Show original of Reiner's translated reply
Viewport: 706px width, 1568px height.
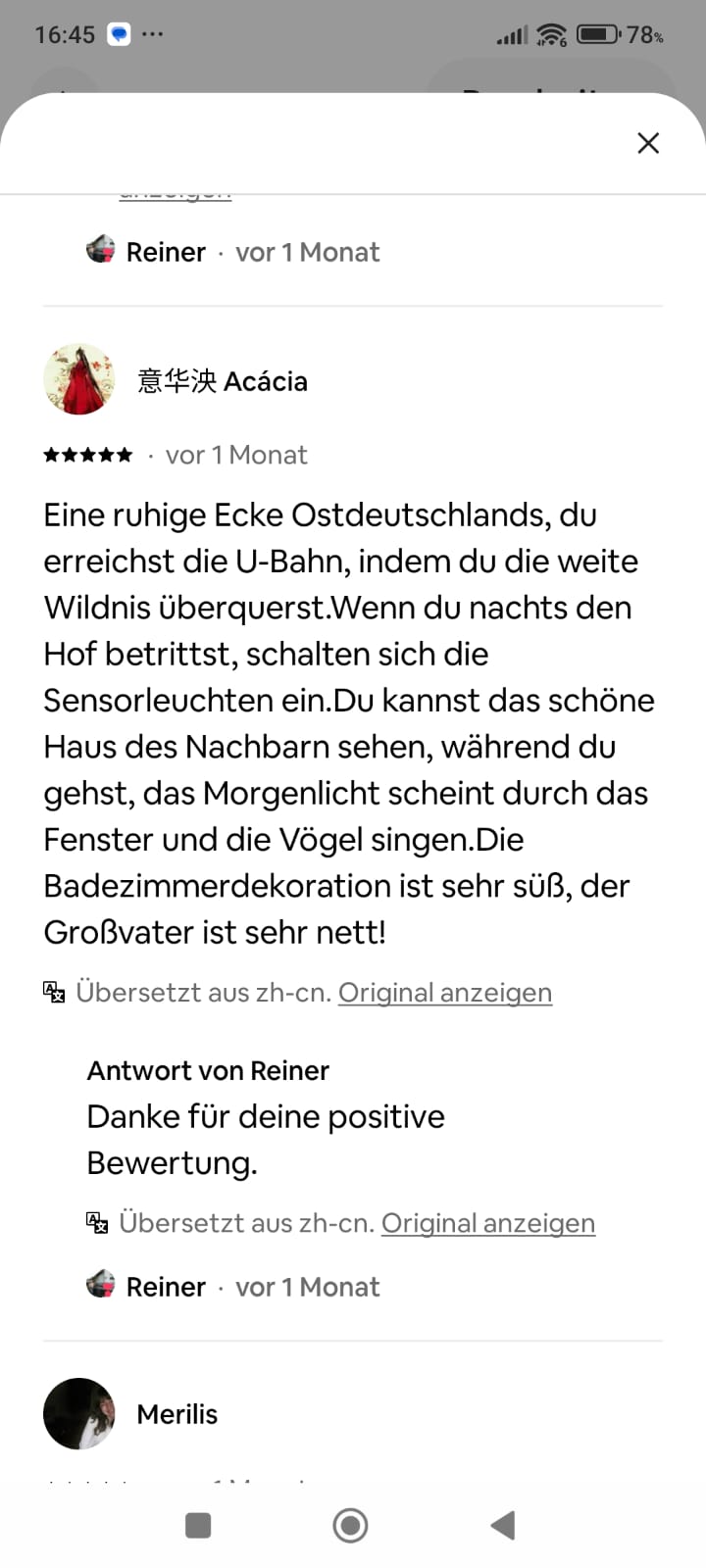[x=488, y=1223]
